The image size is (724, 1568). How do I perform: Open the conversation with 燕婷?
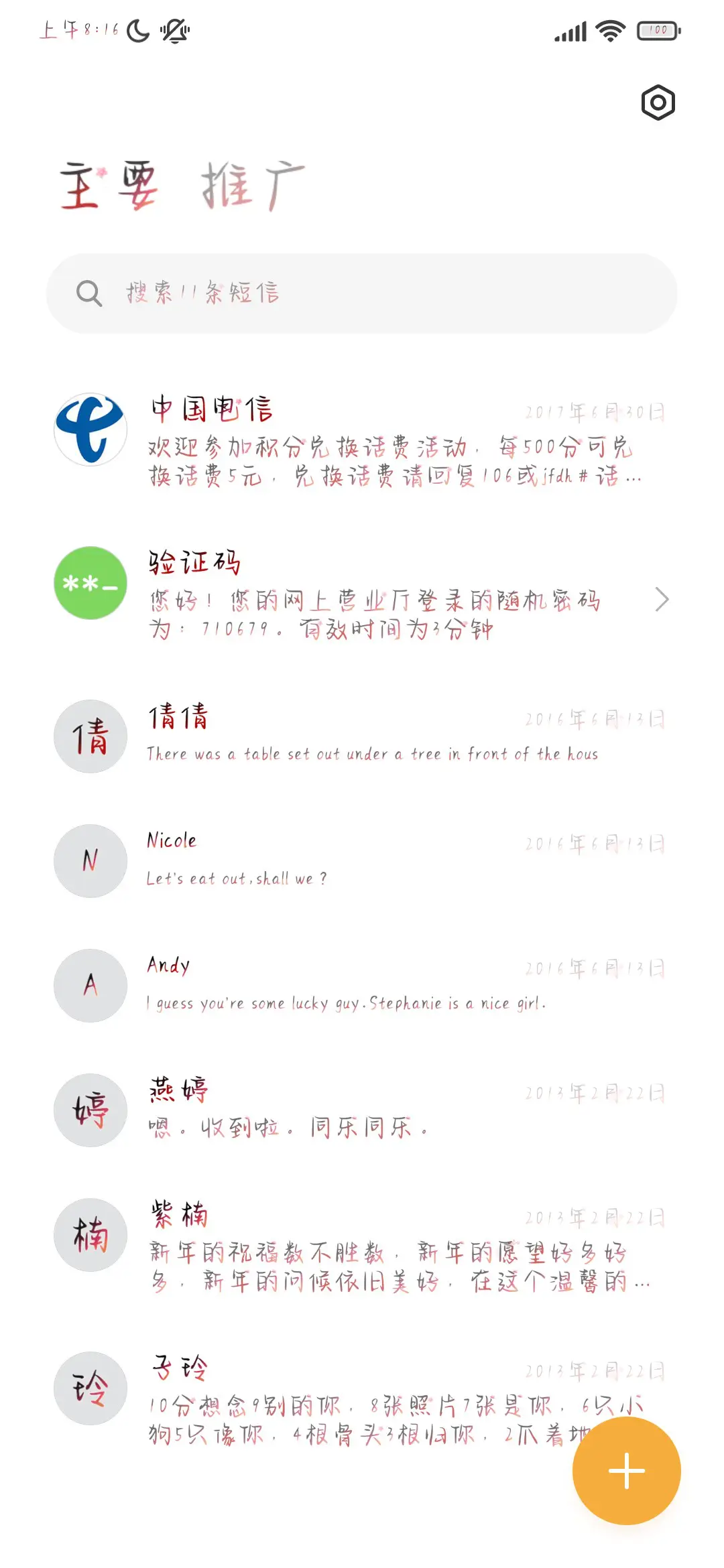pyautogui.click(x=362, y=1109)
